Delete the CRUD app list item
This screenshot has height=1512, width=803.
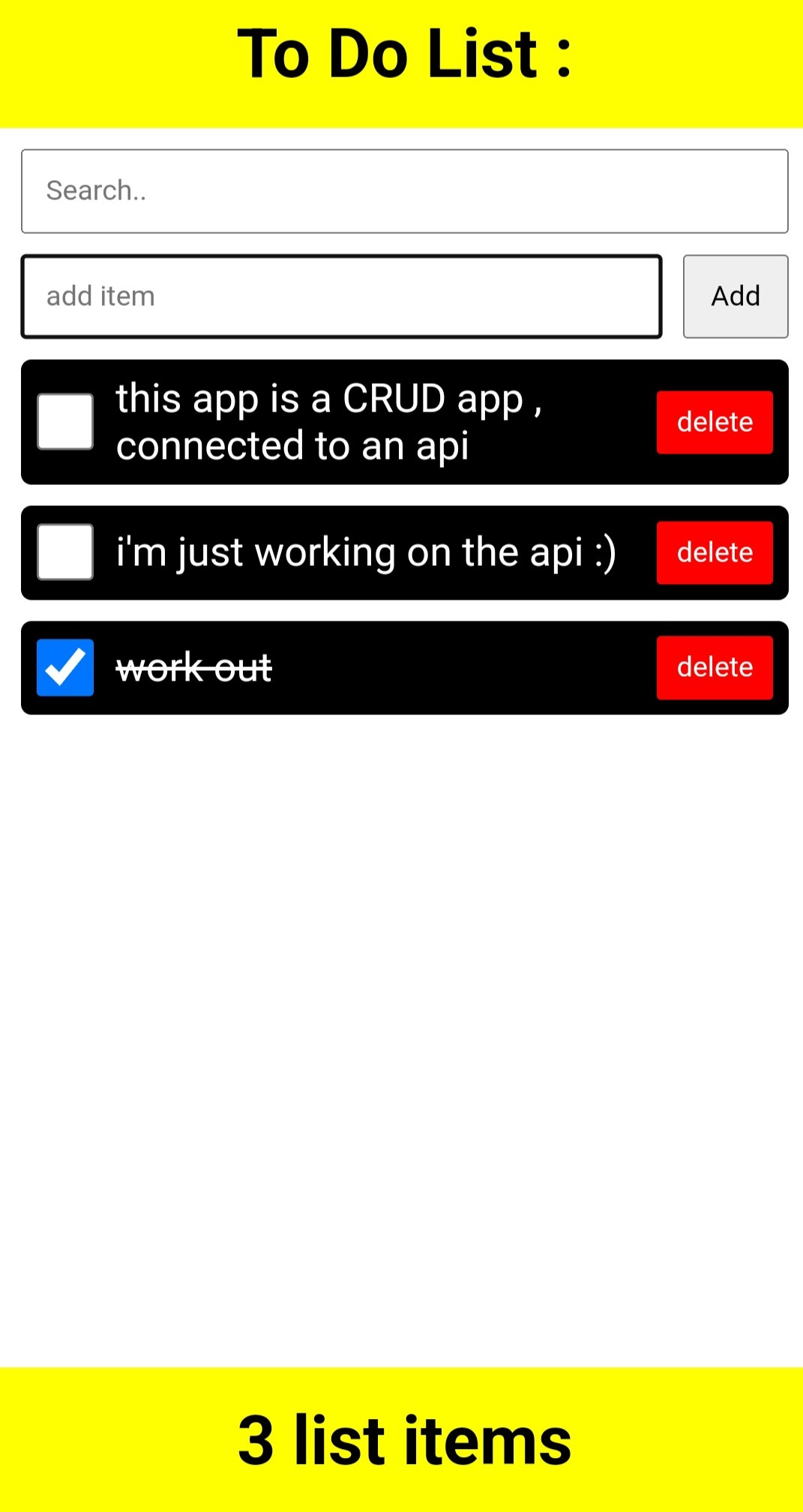(x=715, y=422)
